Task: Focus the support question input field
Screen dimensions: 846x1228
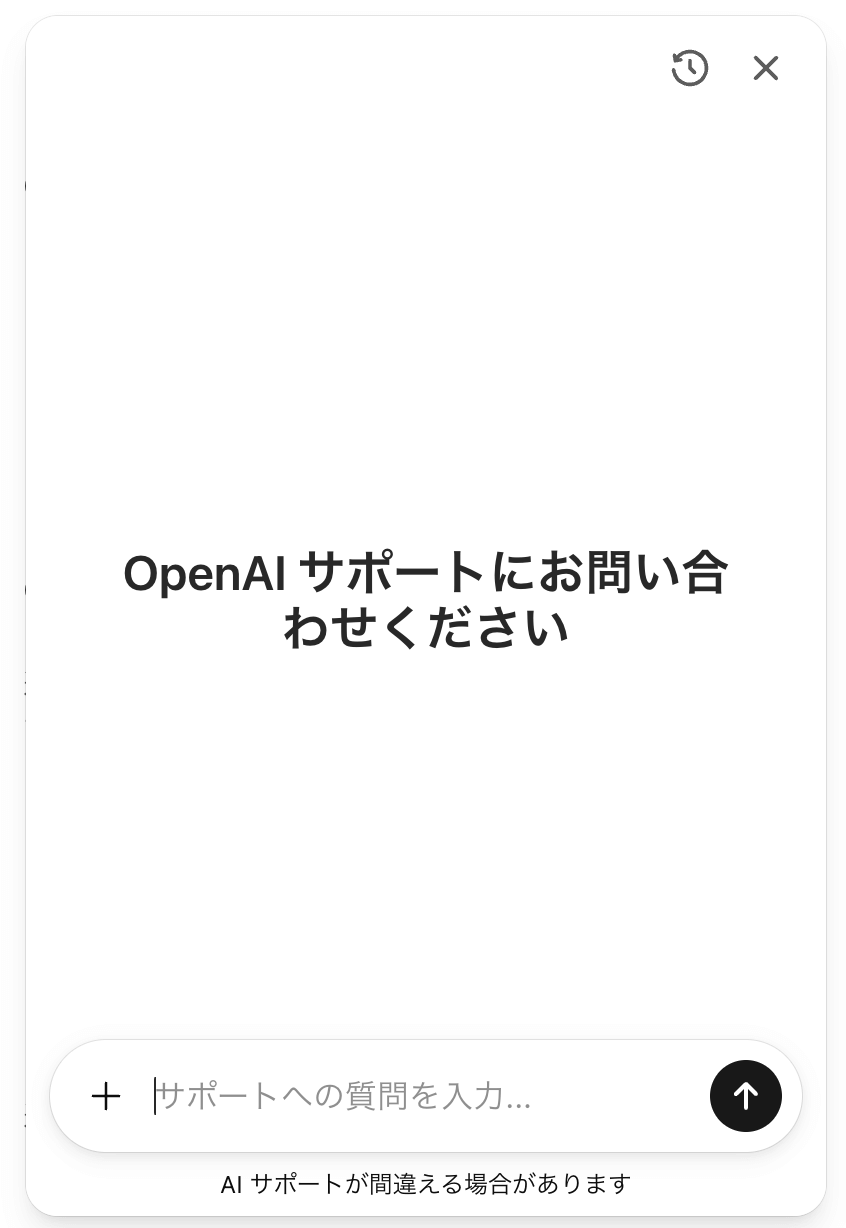Action: coord(420,1096)
